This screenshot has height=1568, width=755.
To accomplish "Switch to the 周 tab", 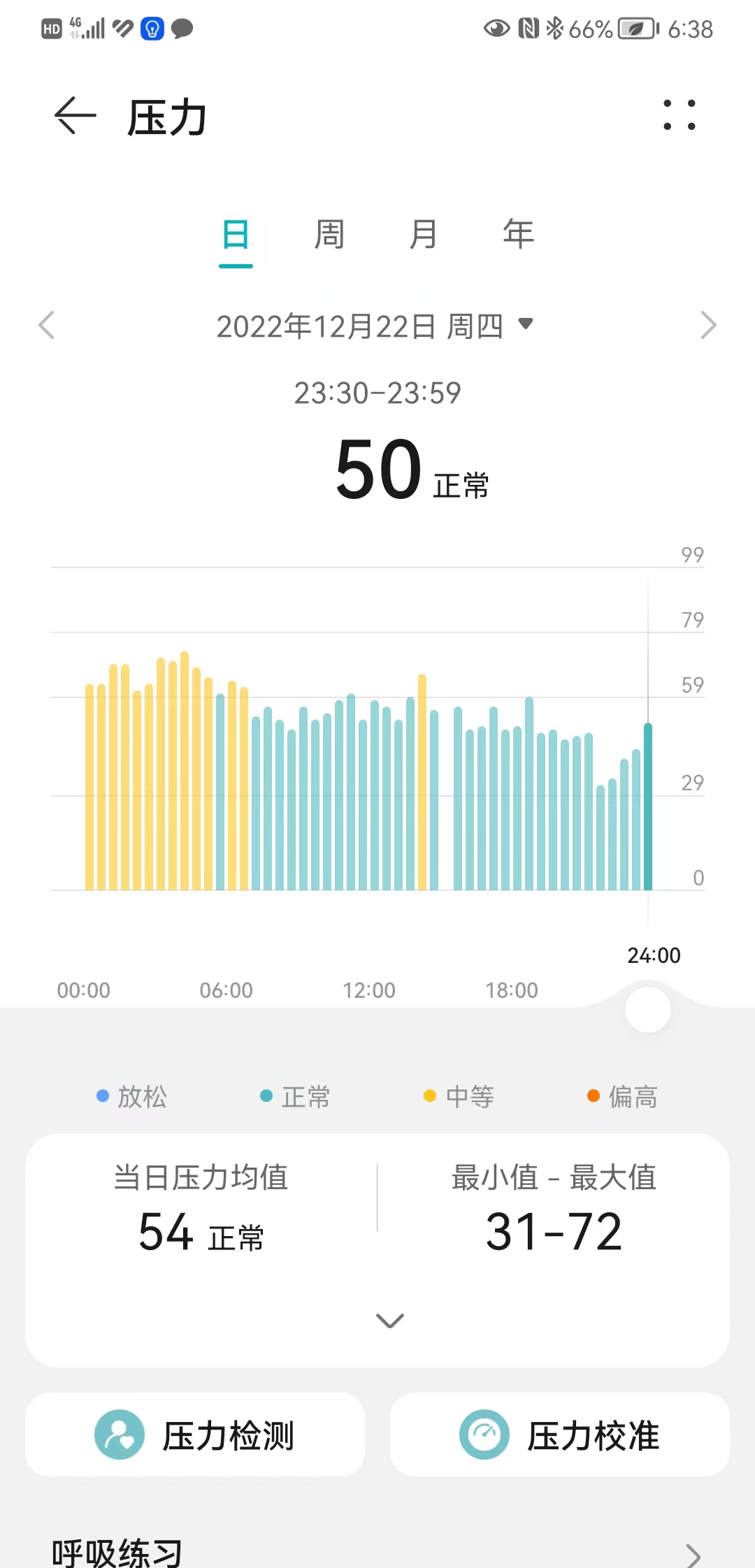I will (329, 234).
